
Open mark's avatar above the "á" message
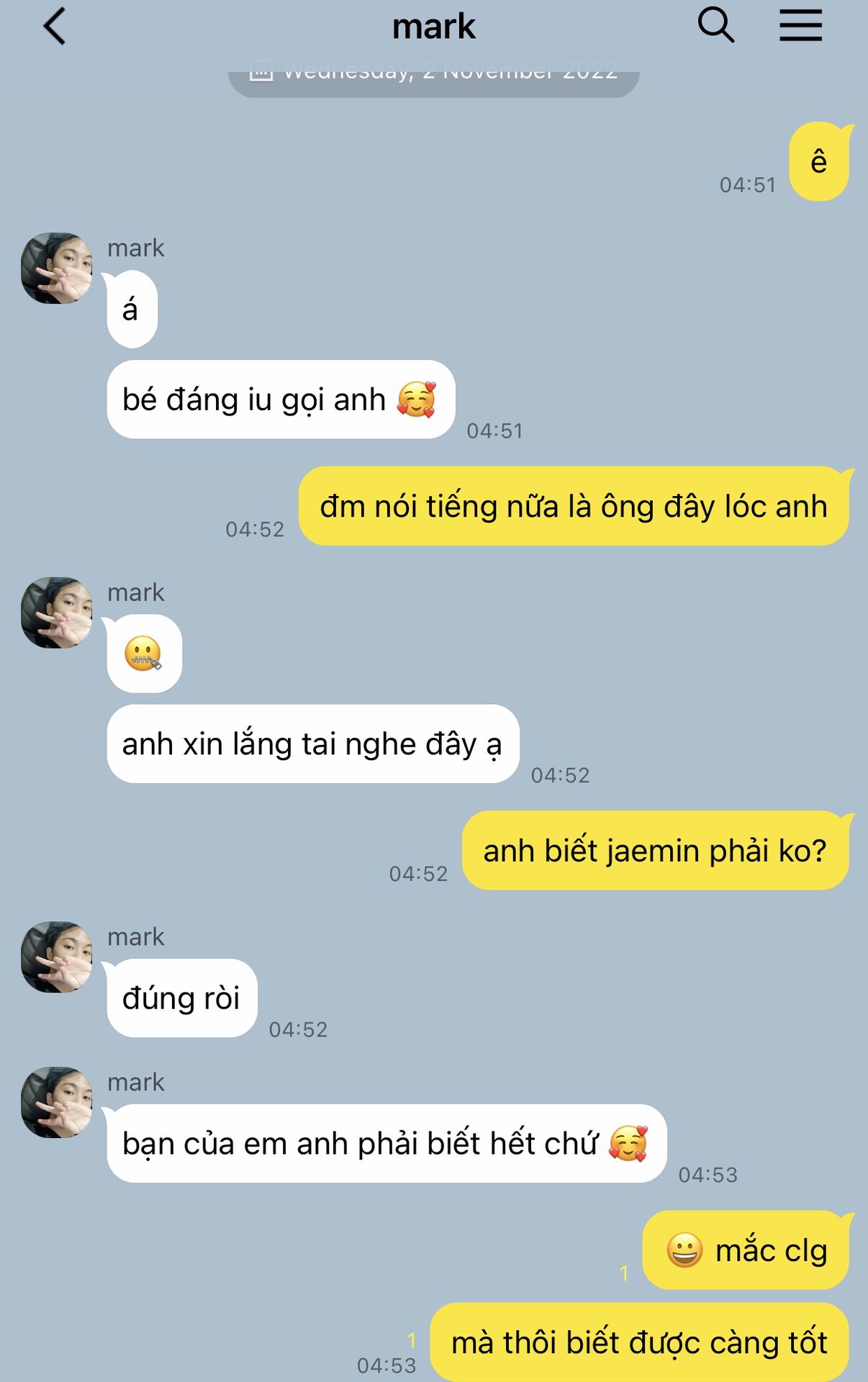click(57, 268)
